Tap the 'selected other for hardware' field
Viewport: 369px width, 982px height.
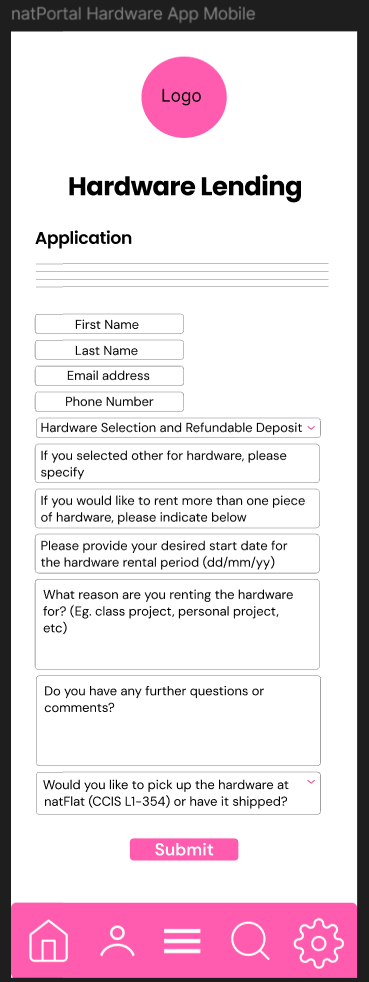coord(177,463)
